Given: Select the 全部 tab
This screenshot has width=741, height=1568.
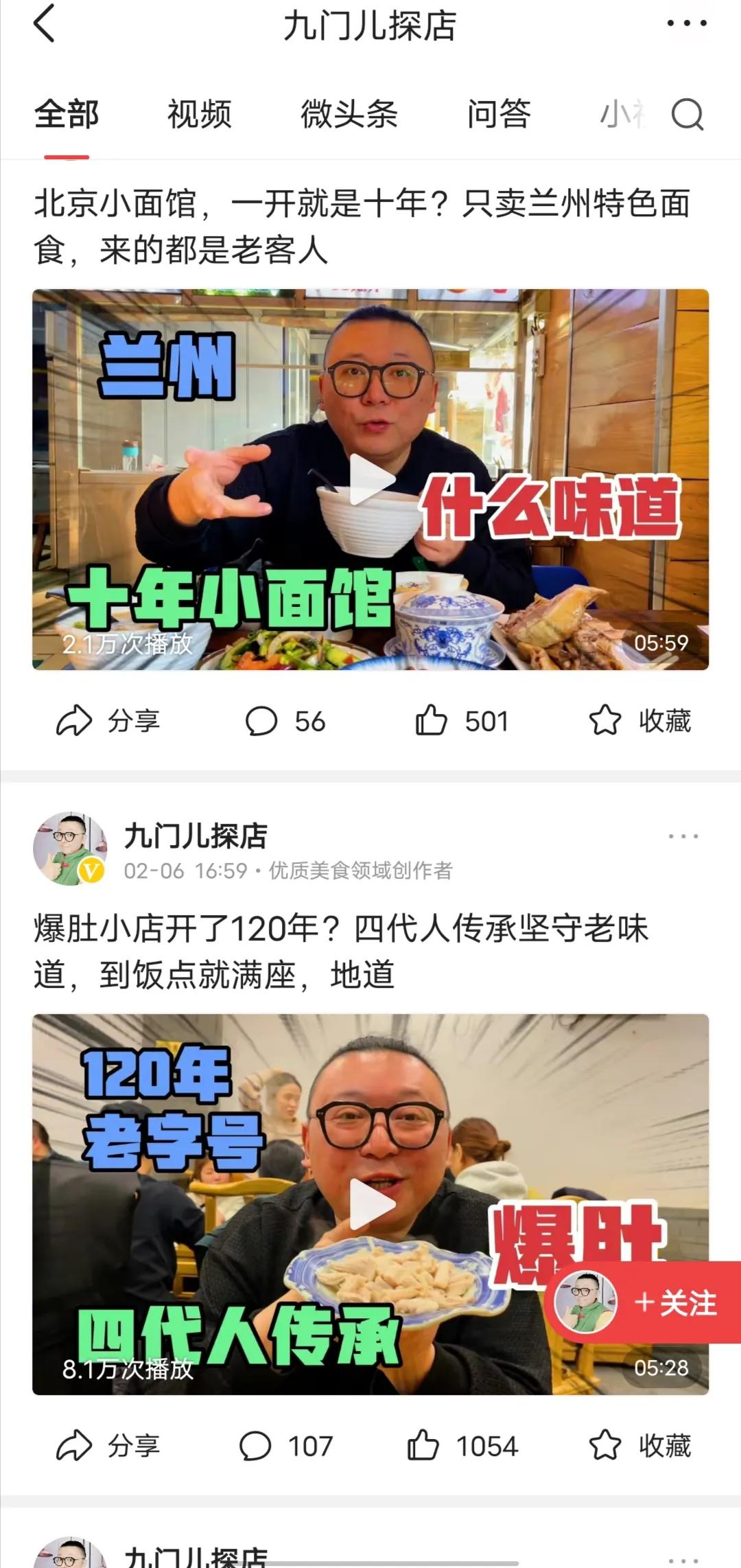Looking at the screenshot, I should pos(67,114).
